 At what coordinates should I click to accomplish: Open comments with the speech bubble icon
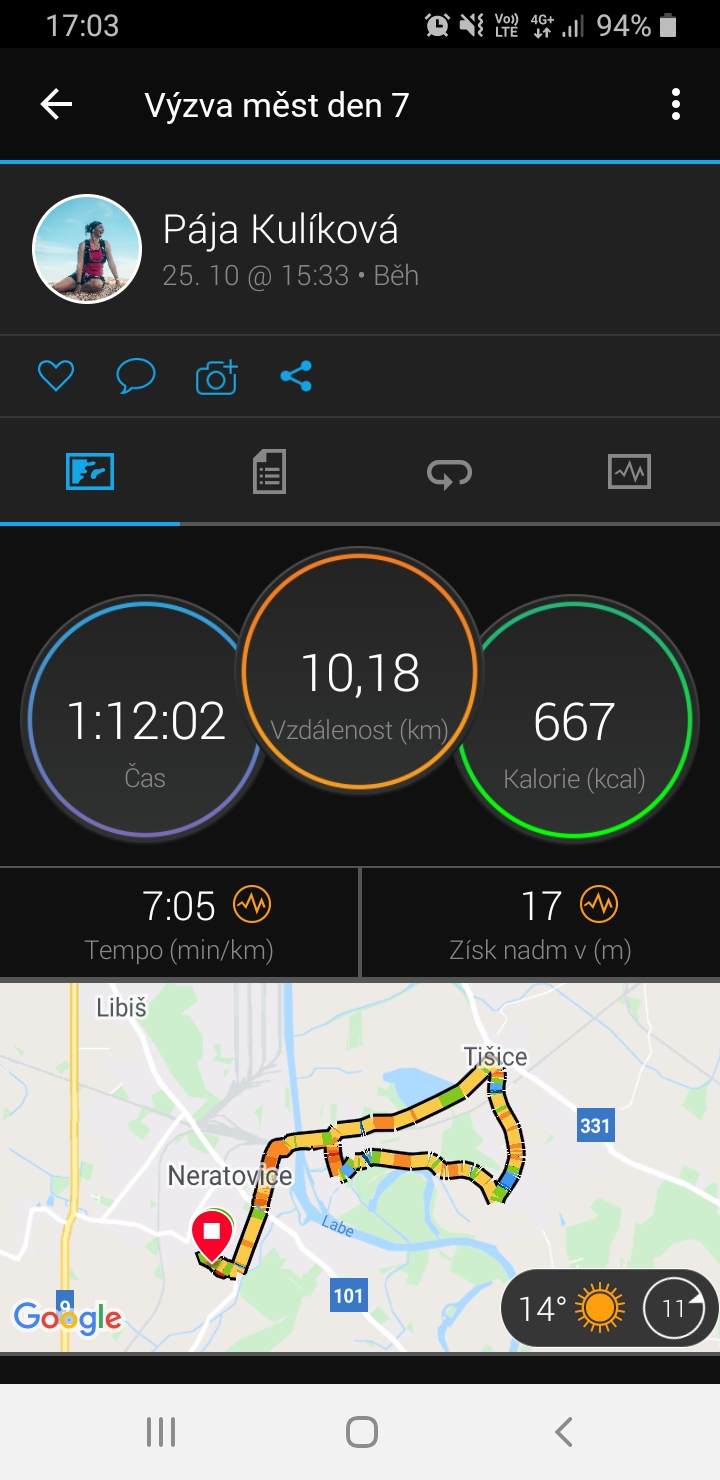(x=136, y=376)
